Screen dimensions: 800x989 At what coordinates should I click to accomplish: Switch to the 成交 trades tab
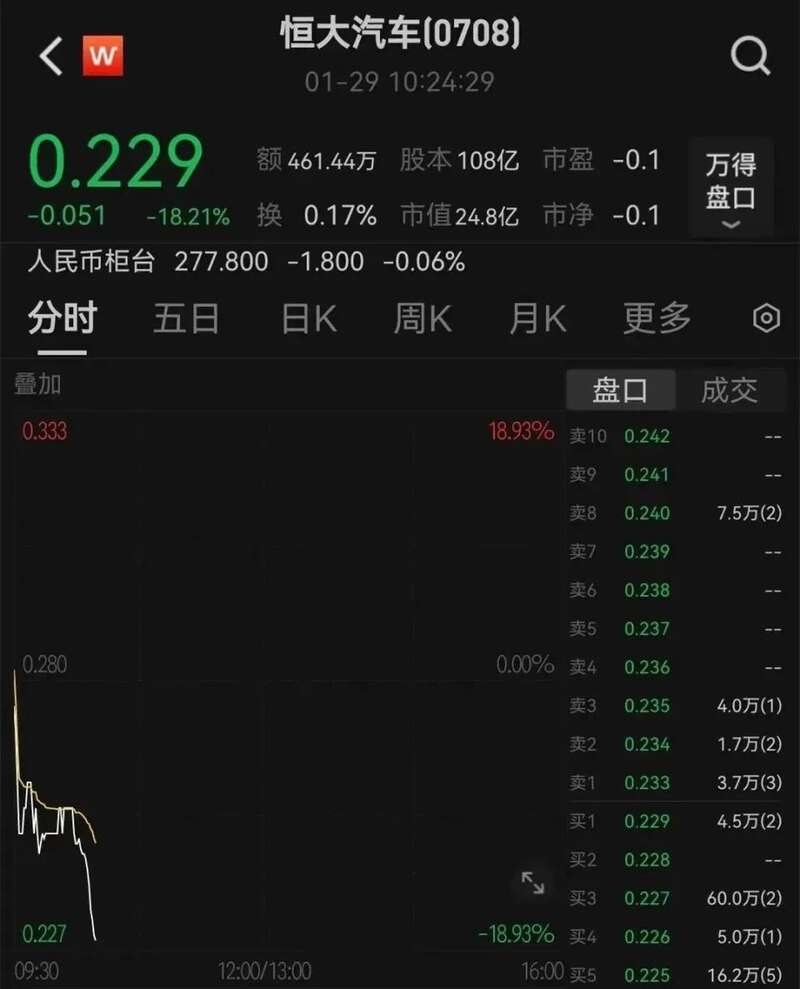coord(729,390)
